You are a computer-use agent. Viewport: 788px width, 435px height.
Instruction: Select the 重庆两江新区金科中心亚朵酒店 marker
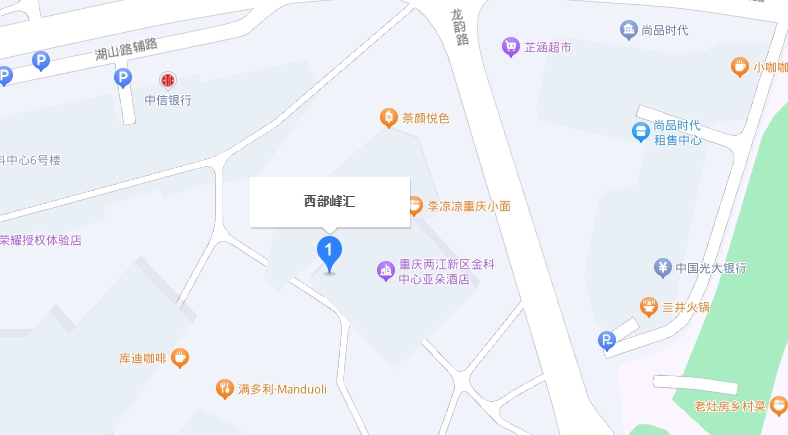coord(385,270)
